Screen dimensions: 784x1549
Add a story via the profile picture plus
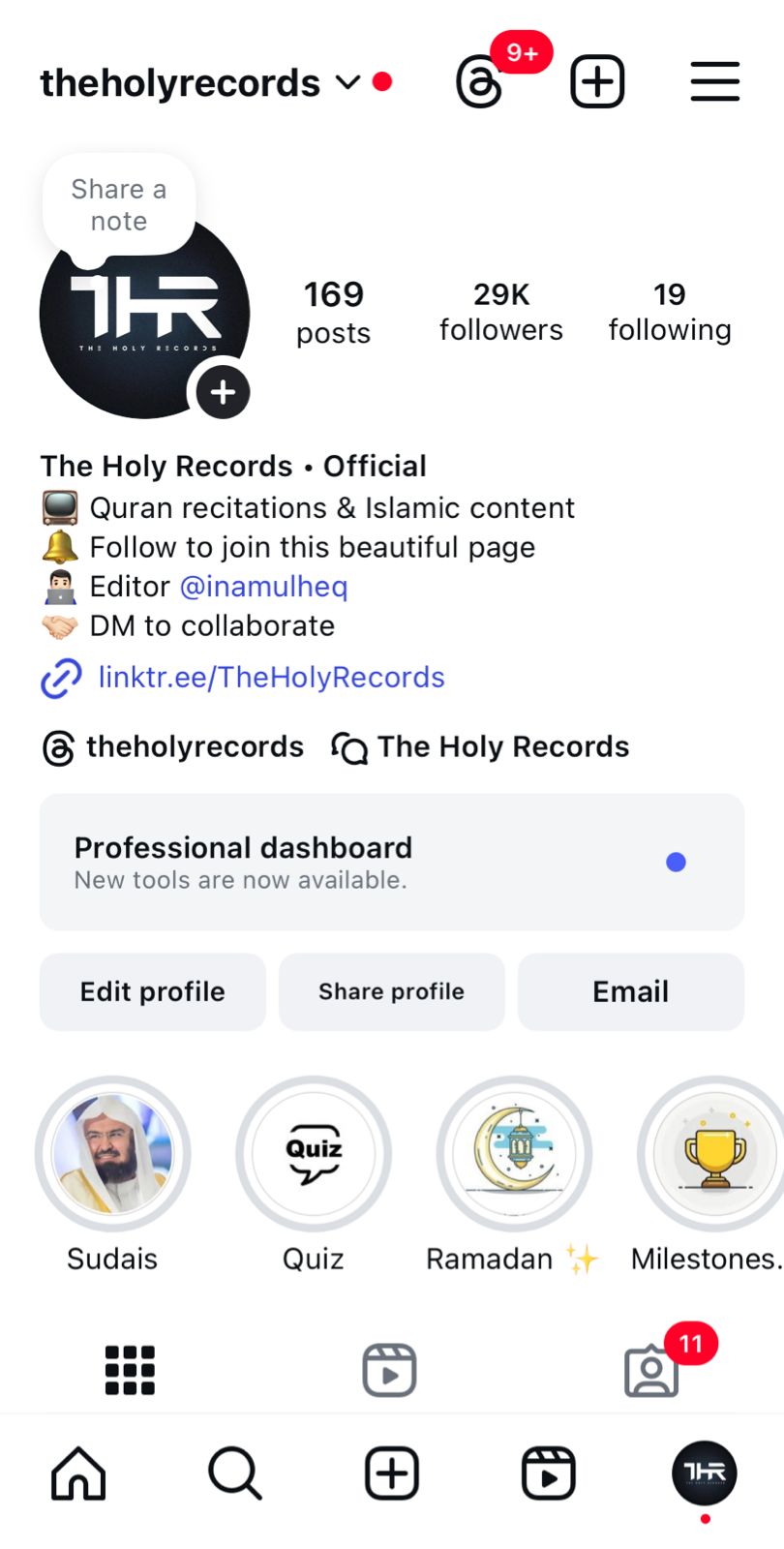[x=224, y=392]
